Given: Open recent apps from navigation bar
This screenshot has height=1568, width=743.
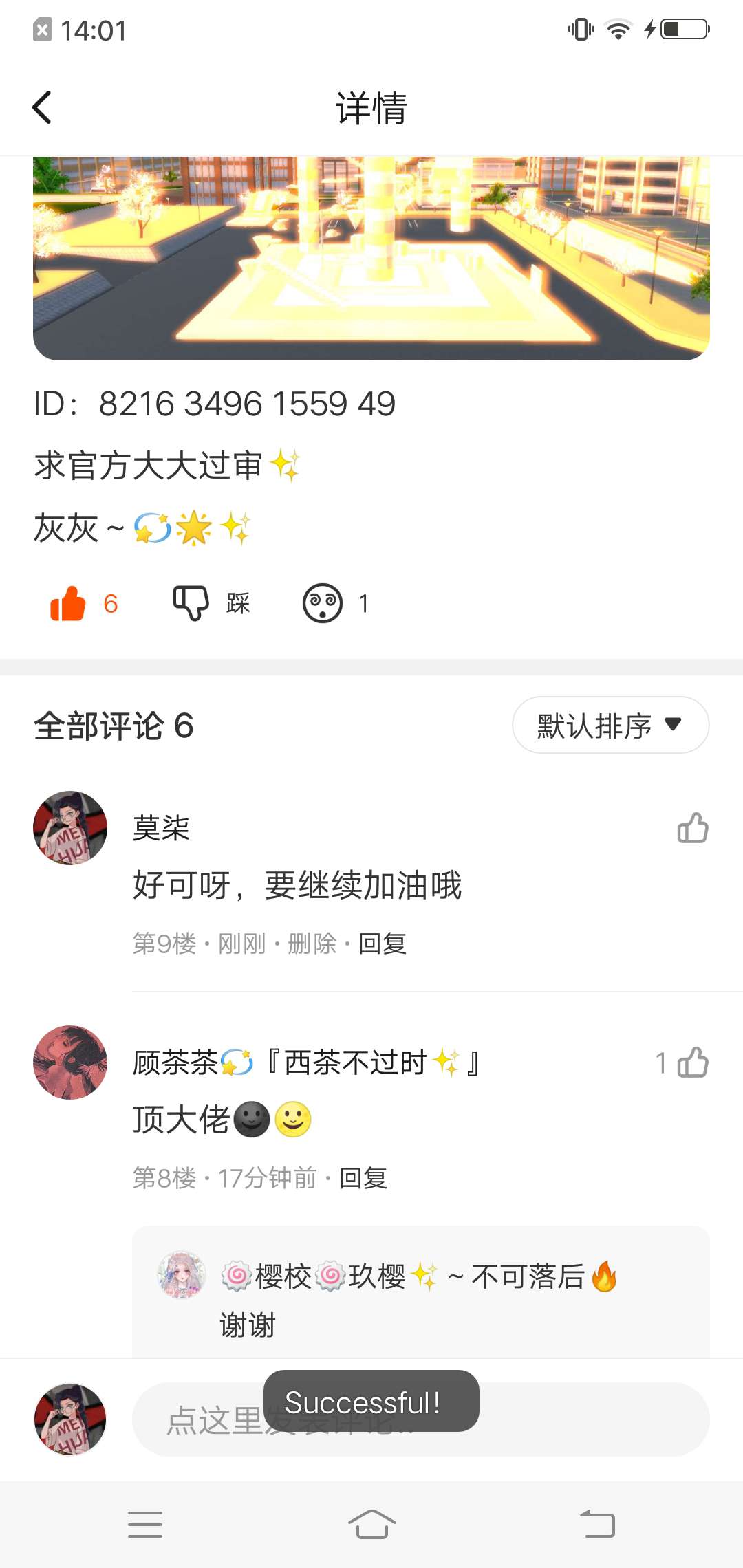Looking at the screenshot, I should click(x=145, y=1524).
